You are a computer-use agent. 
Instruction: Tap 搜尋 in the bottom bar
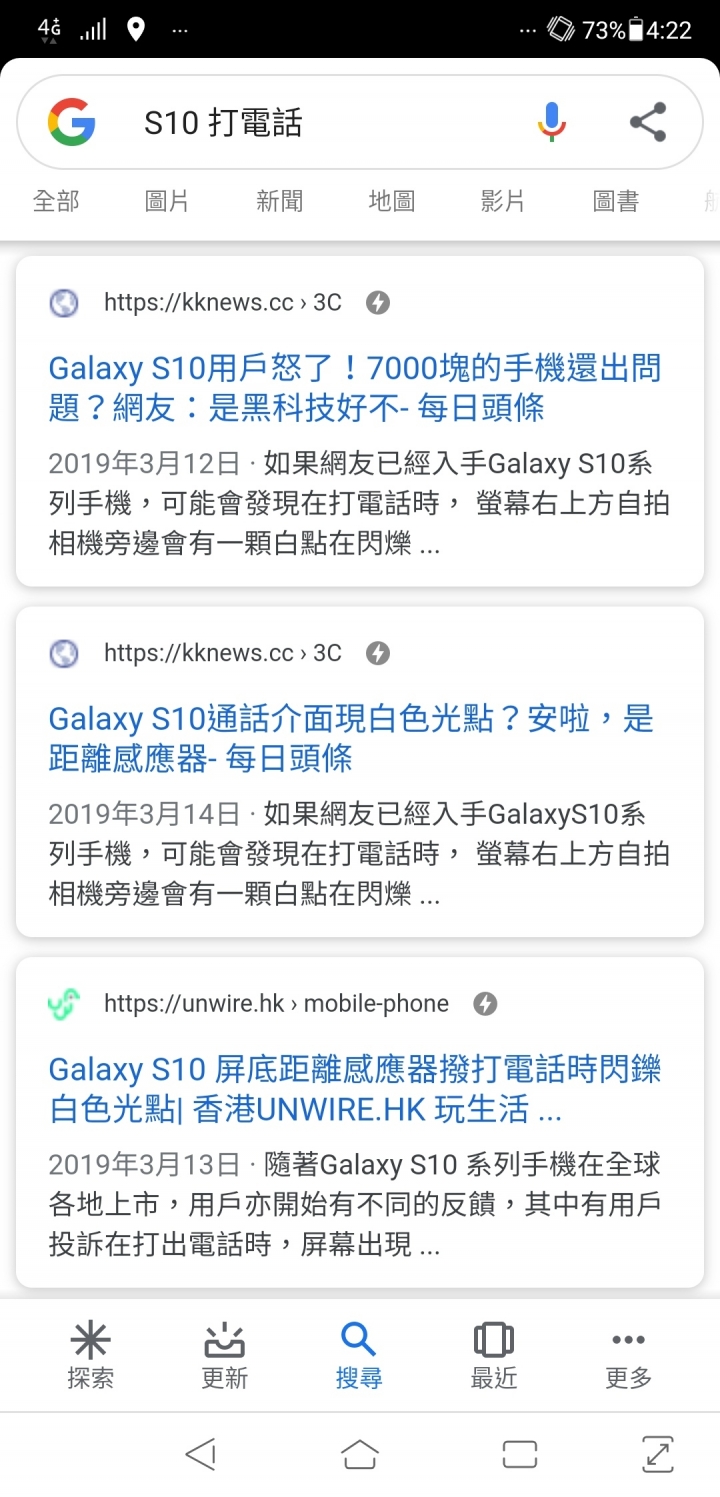click(x=358, y=1355)
